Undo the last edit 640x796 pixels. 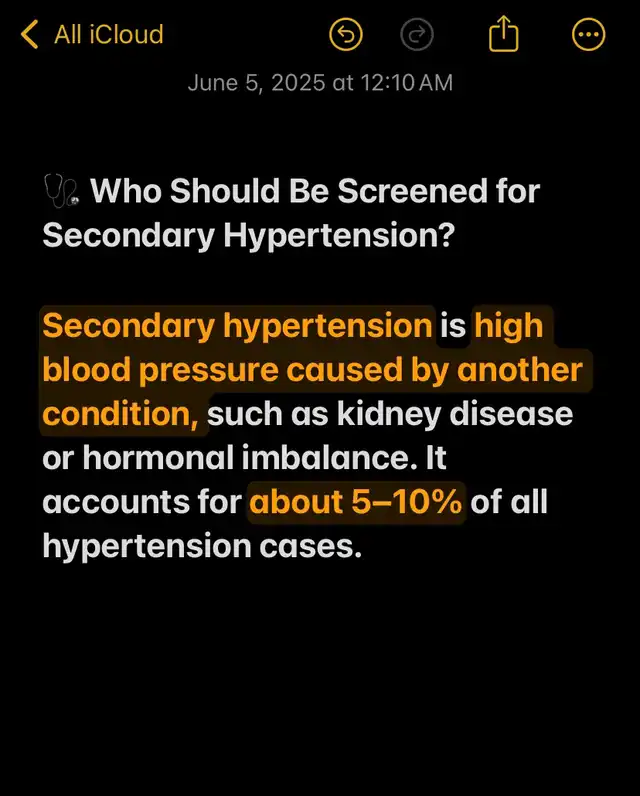point(346,36)
